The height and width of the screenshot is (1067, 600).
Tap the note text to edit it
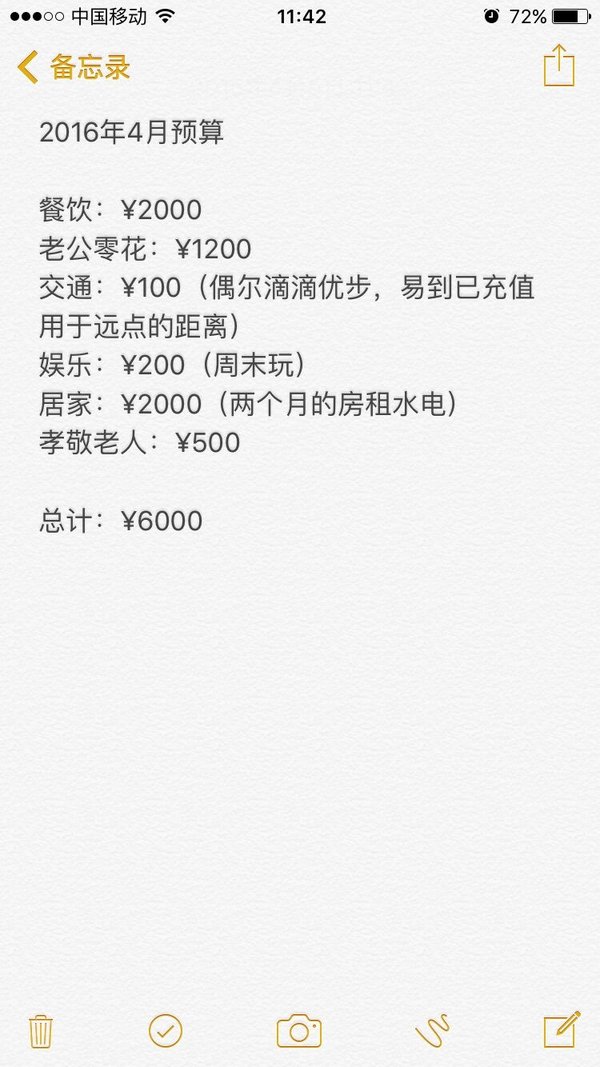(x=286, y=327)
